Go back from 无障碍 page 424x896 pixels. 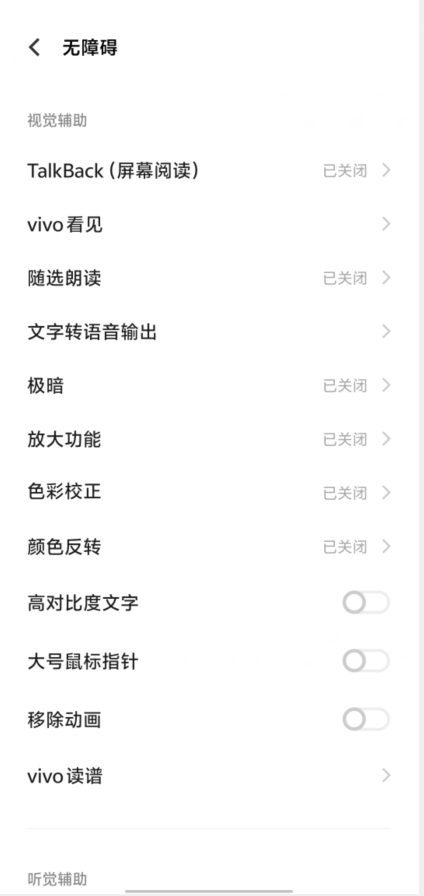click(35, 47)
